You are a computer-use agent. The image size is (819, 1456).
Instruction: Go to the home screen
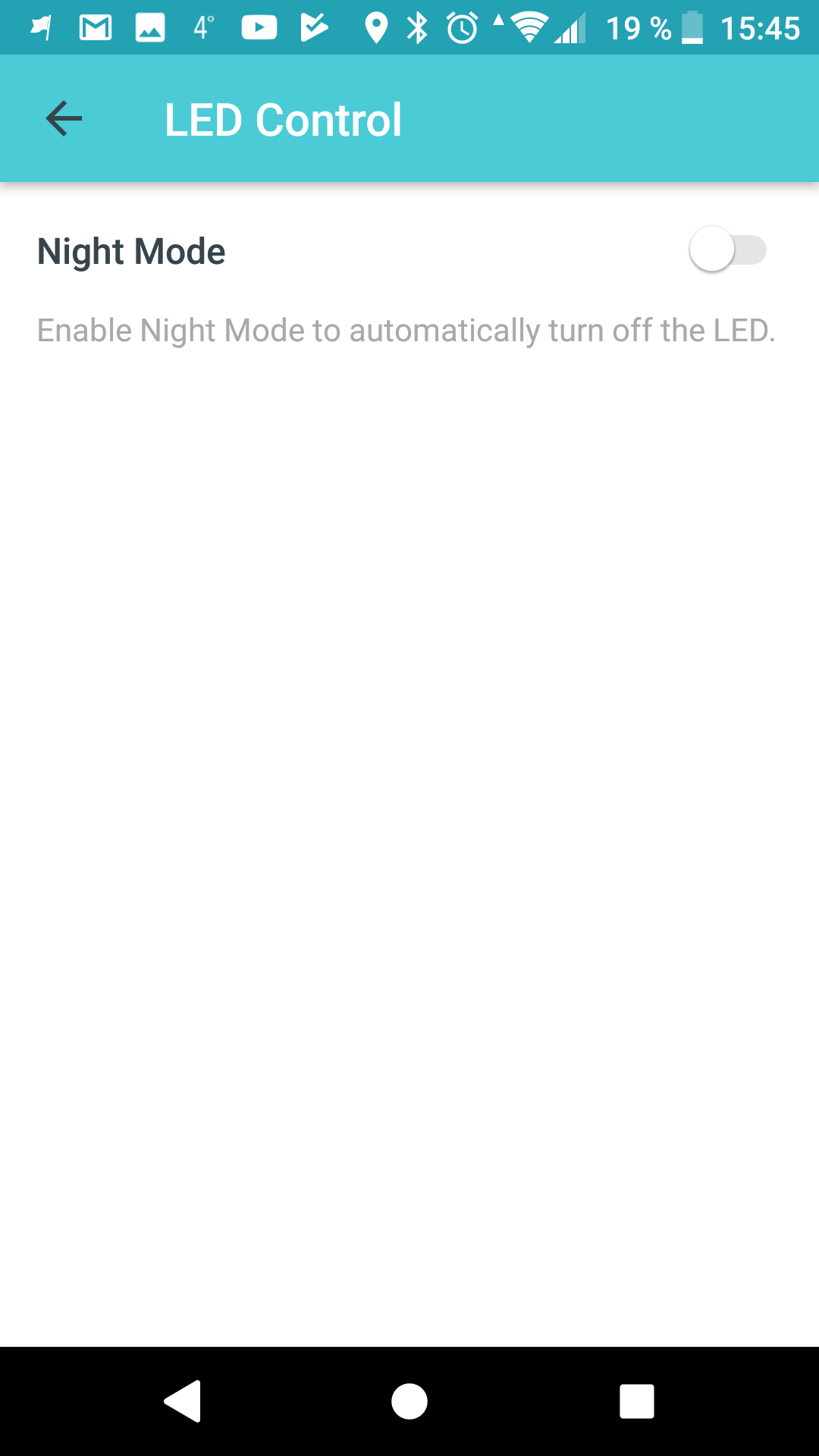click(x=409, y=1401)
